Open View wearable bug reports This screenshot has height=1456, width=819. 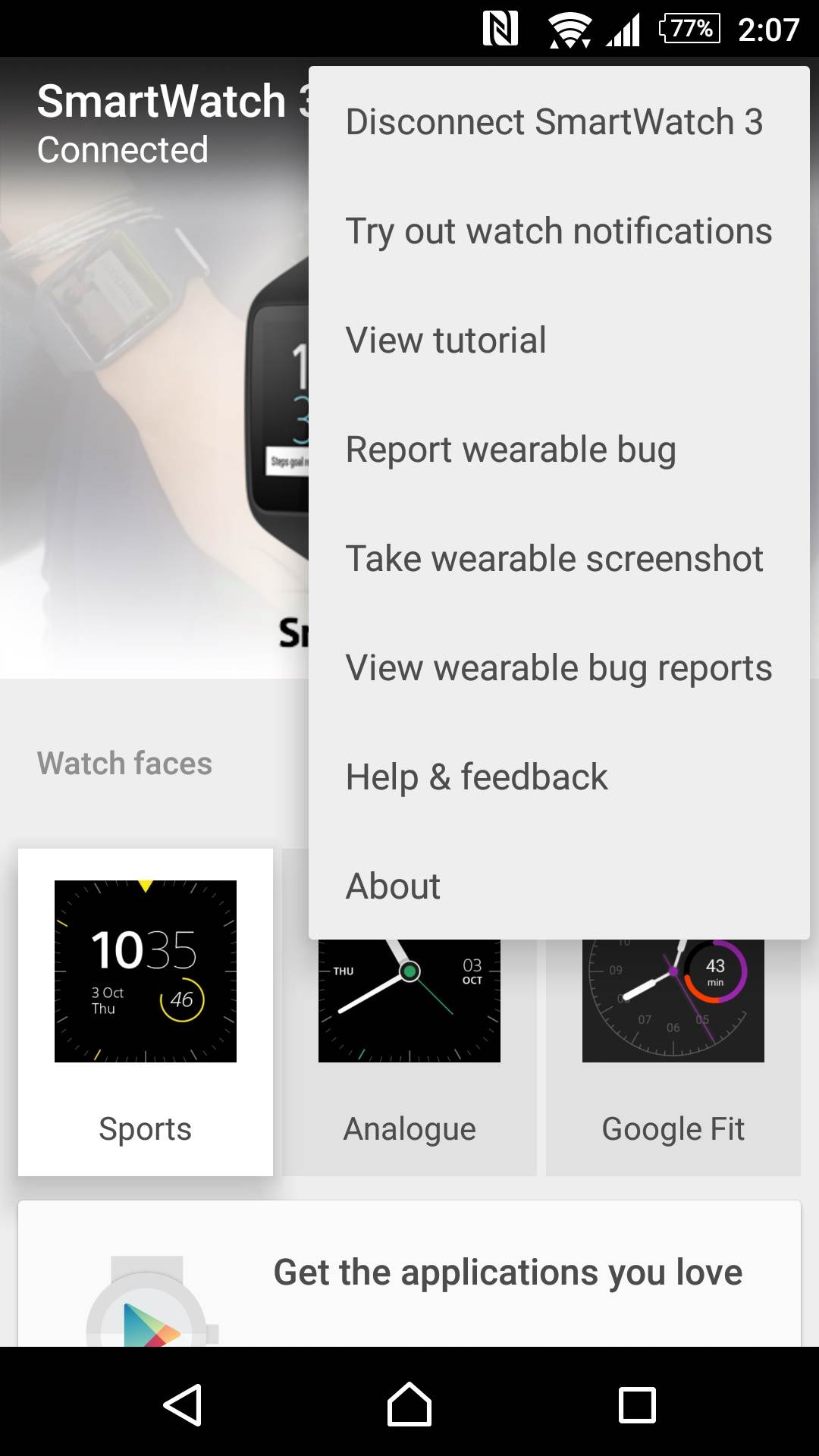(558, 668)
